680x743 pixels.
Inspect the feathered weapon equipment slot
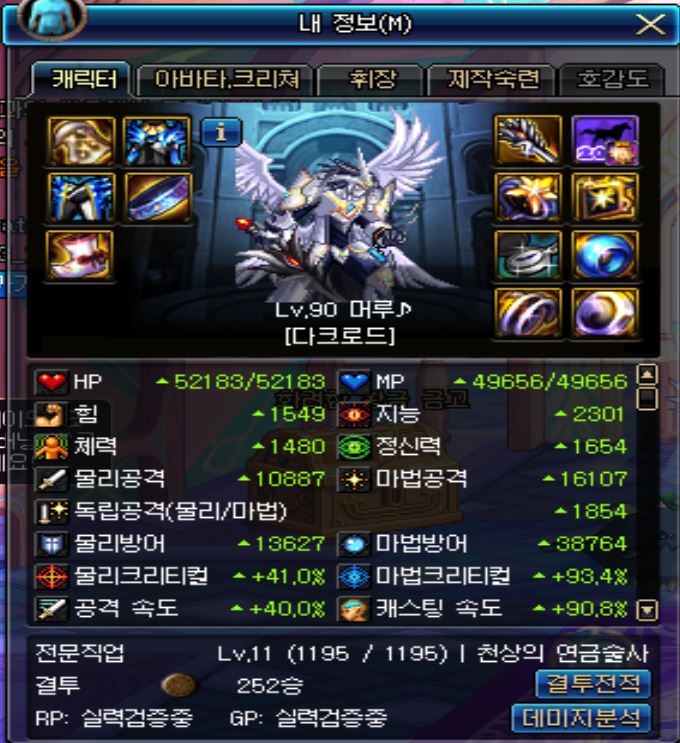(x=527, y=141)
